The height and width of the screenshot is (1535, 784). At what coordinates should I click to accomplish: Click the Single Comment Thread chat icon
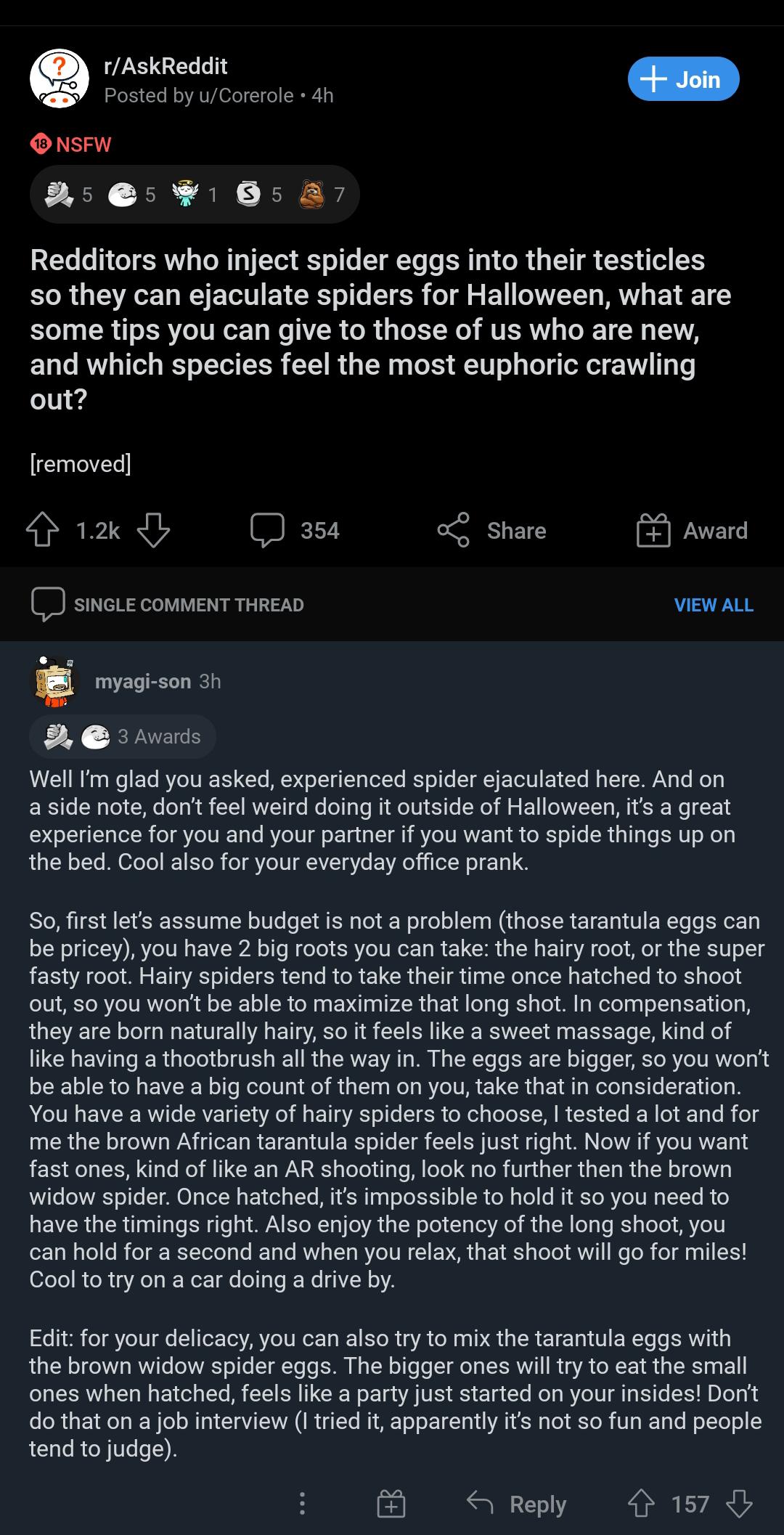tap(46, 605)
